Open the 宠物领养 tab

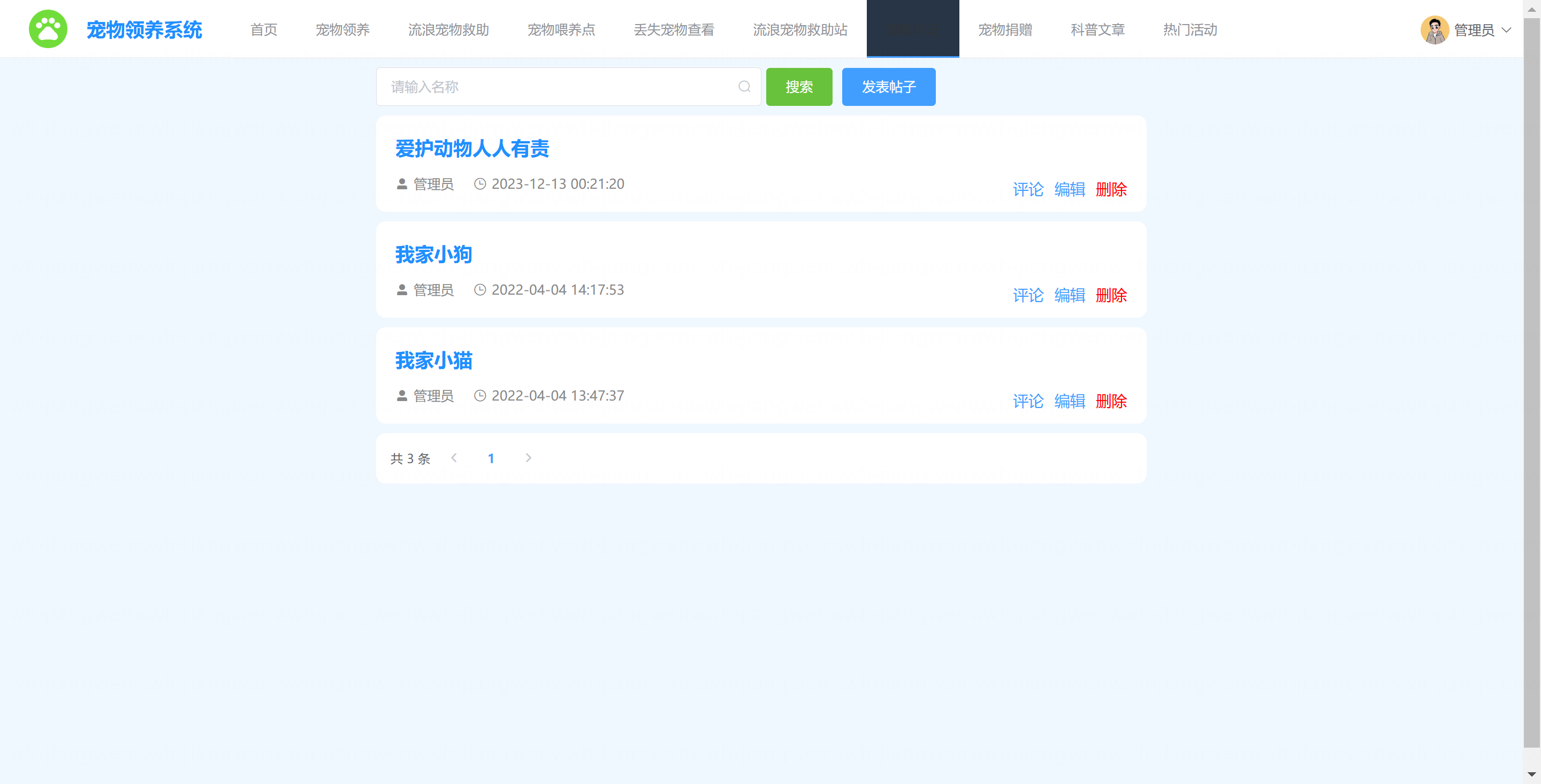point(342,29)
